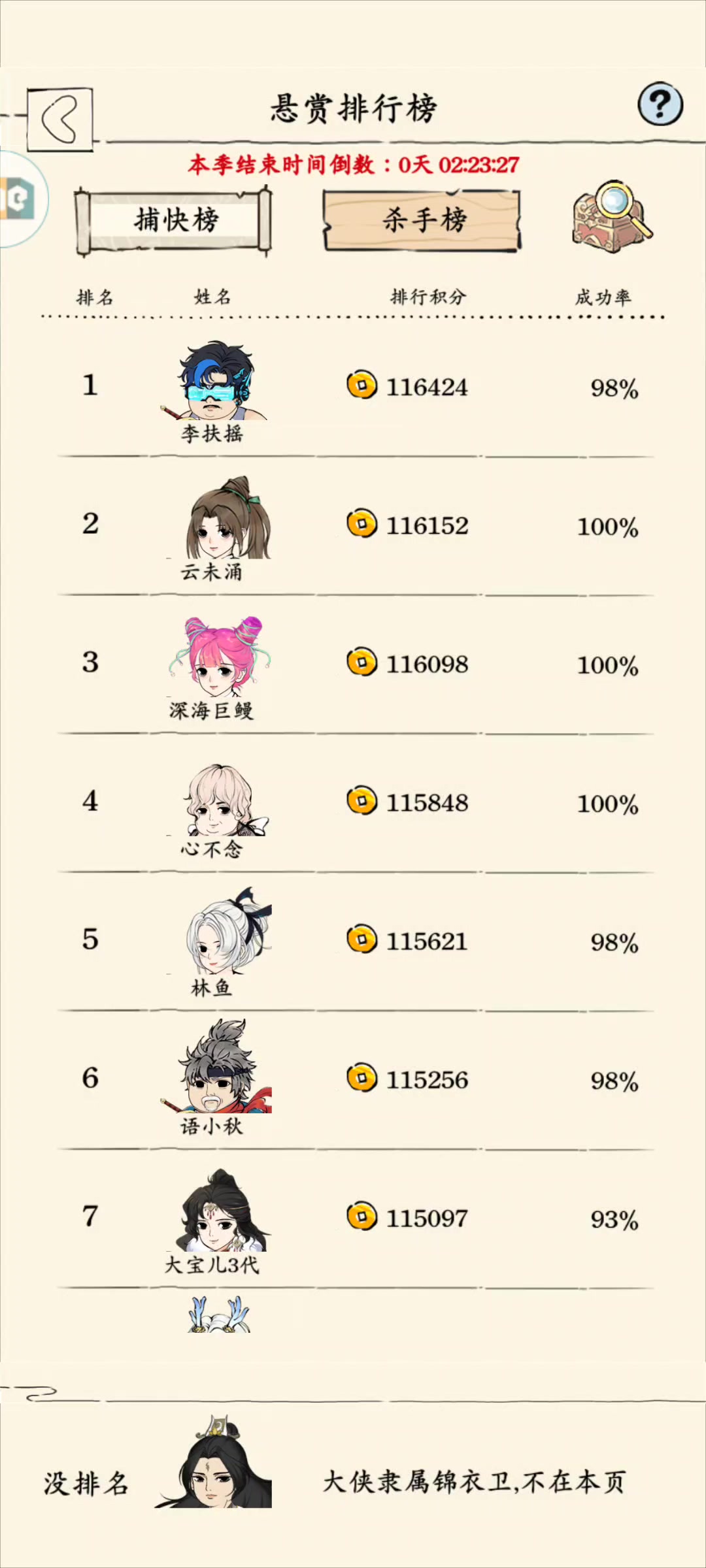Screen dimensions: 706x1568
Task: Open the question mark help icon
Action: 660,104
